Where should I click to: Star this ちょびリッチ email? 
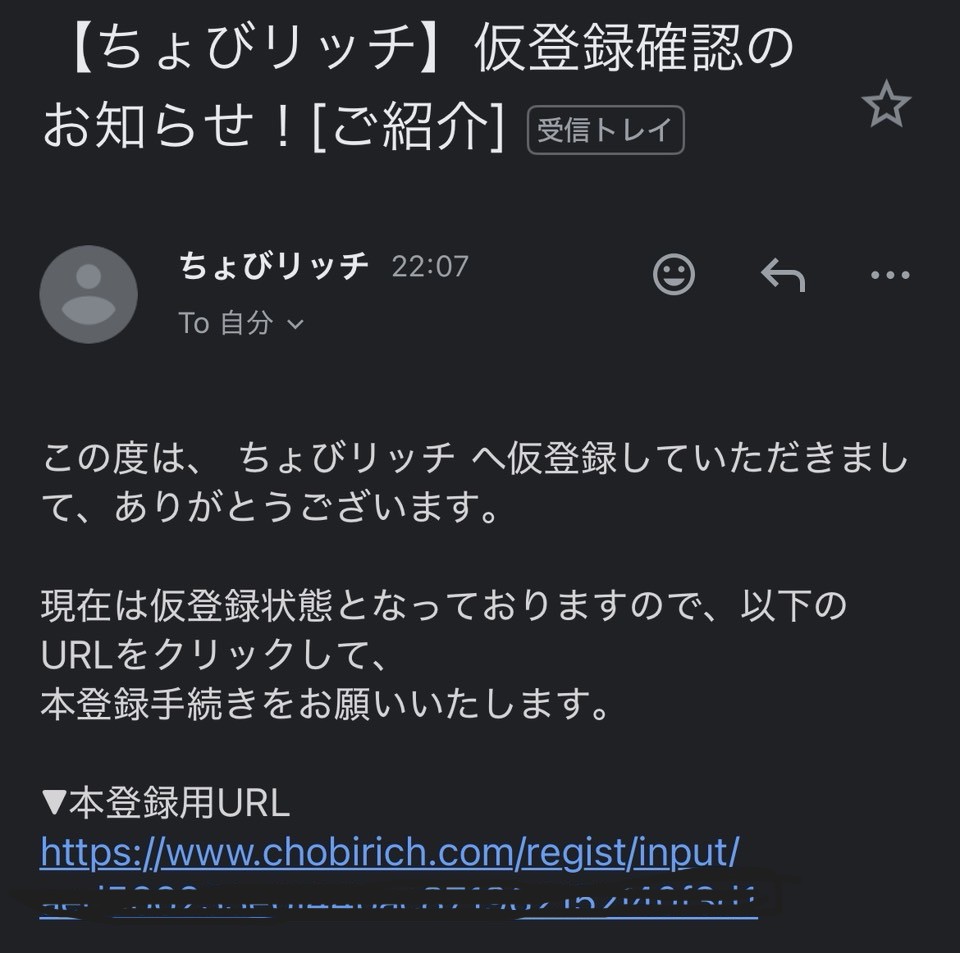click(x=886, y=105)
